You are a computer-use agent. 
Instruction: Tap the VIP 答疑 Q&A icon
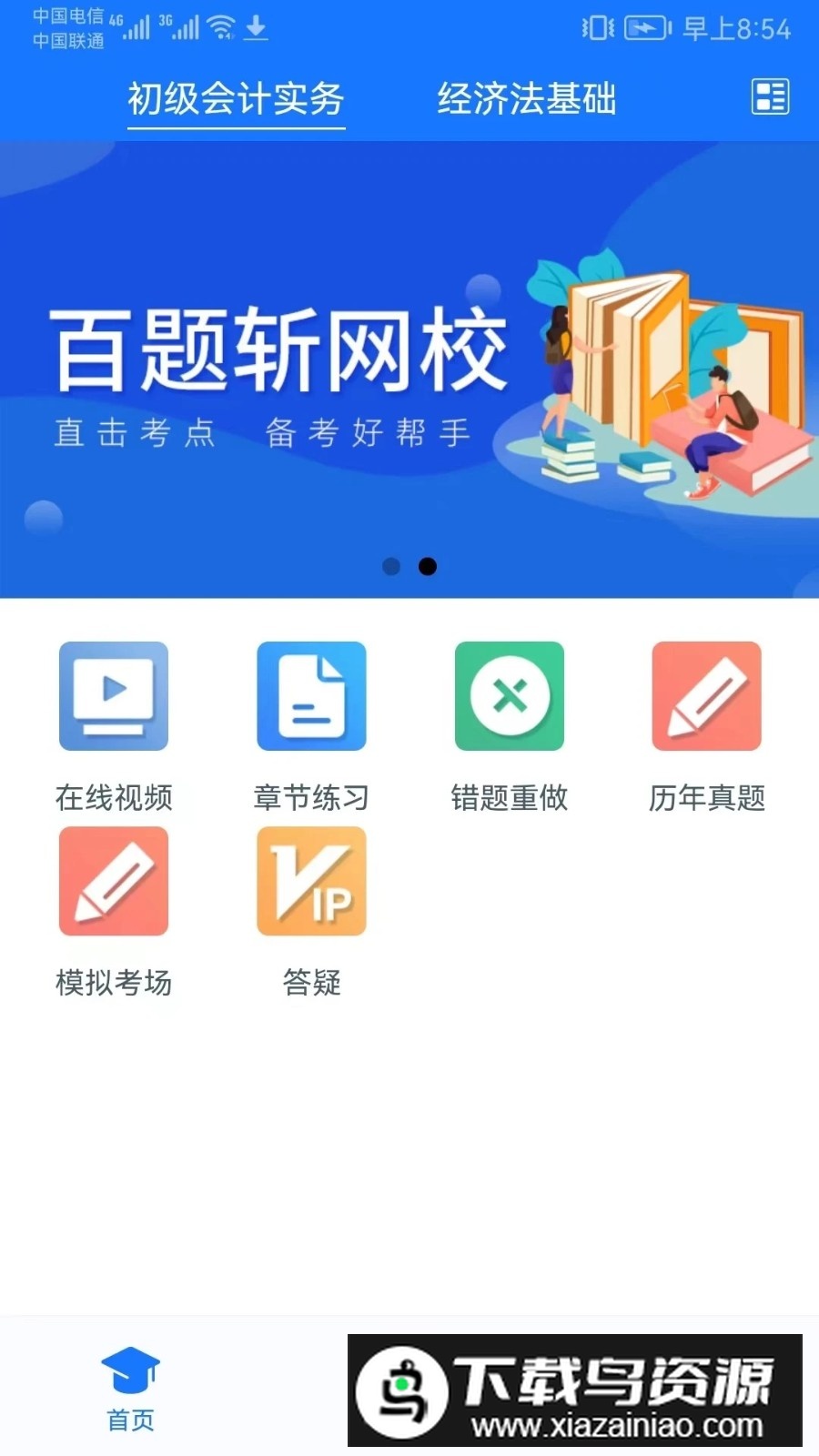311,882
